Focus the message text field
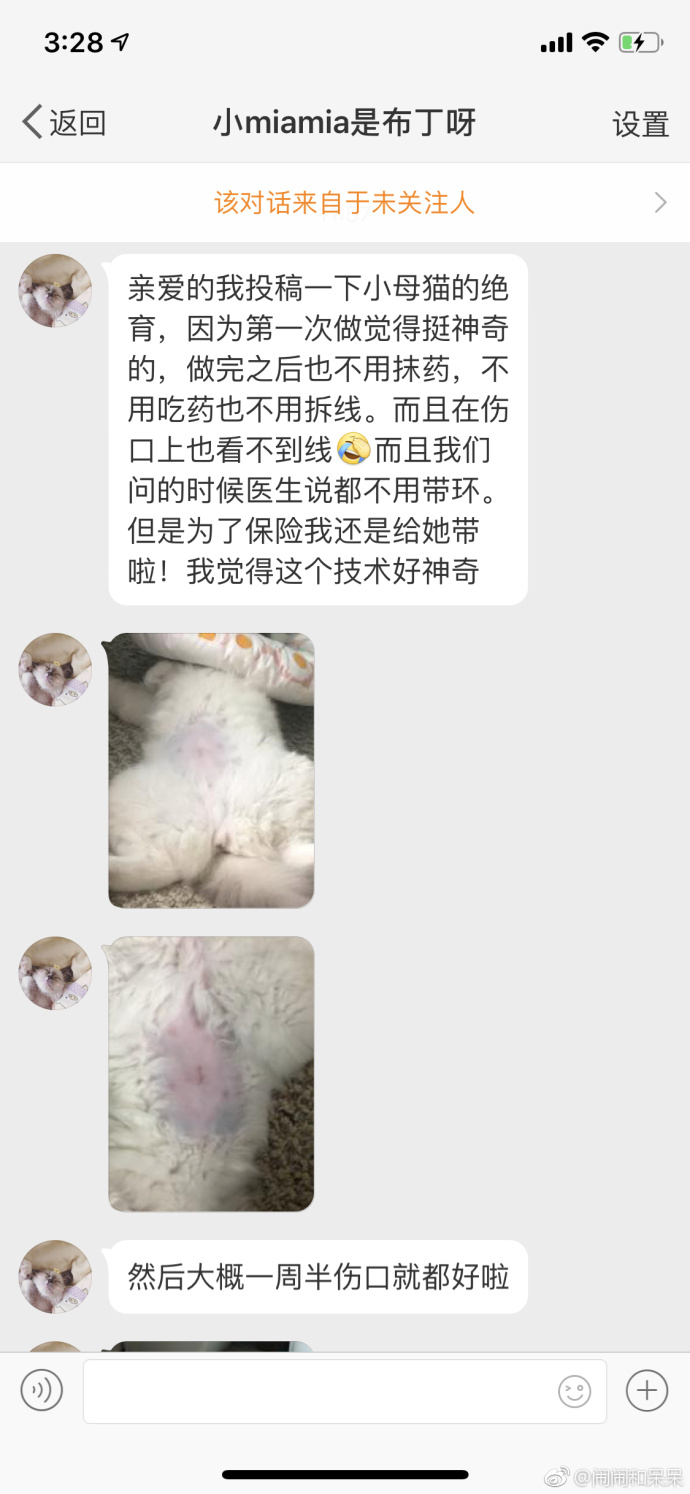Viewport: 690px width, 1494px height. [x=320, y=1391]
